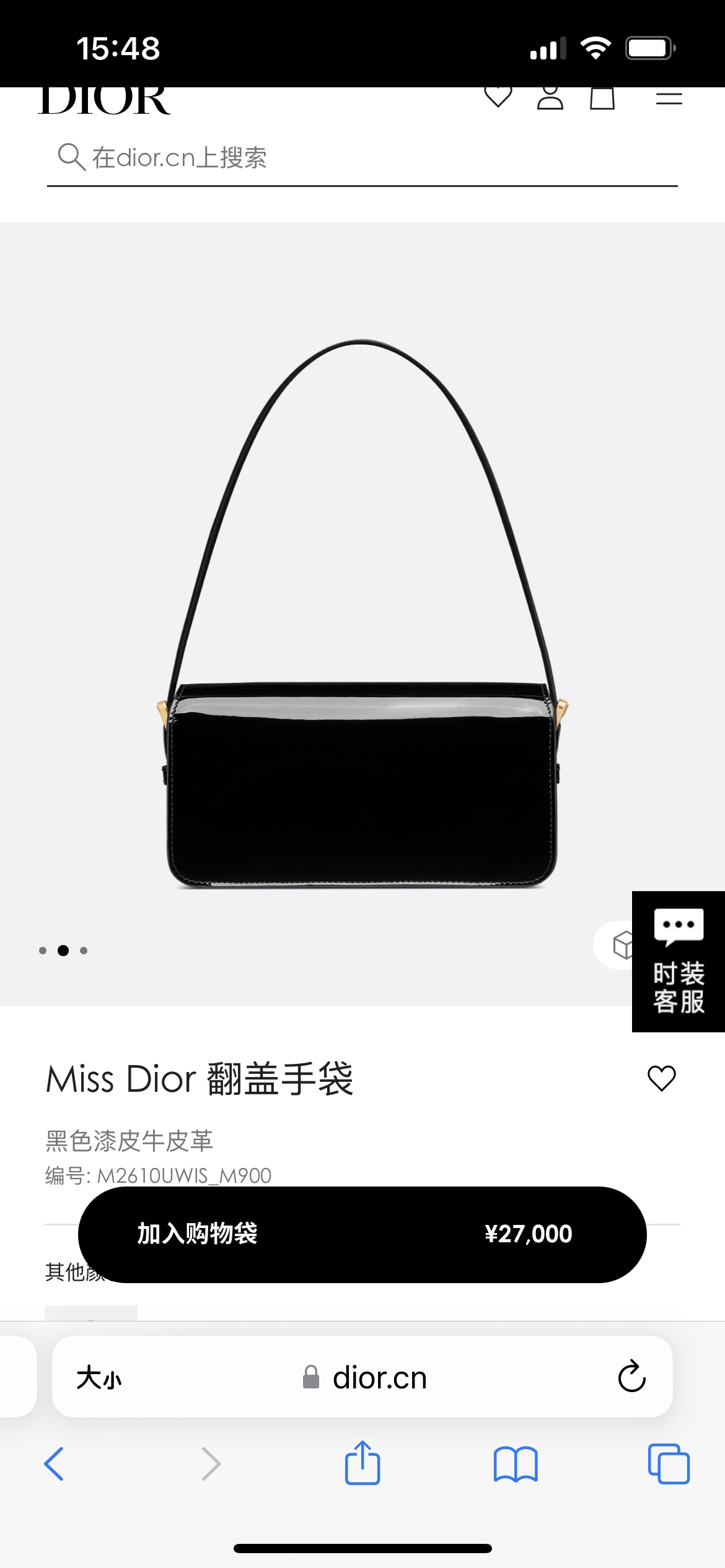Open Safari bookmarks
Viewport: 725px width, 1568px height.
click(x=515, y=1464)
